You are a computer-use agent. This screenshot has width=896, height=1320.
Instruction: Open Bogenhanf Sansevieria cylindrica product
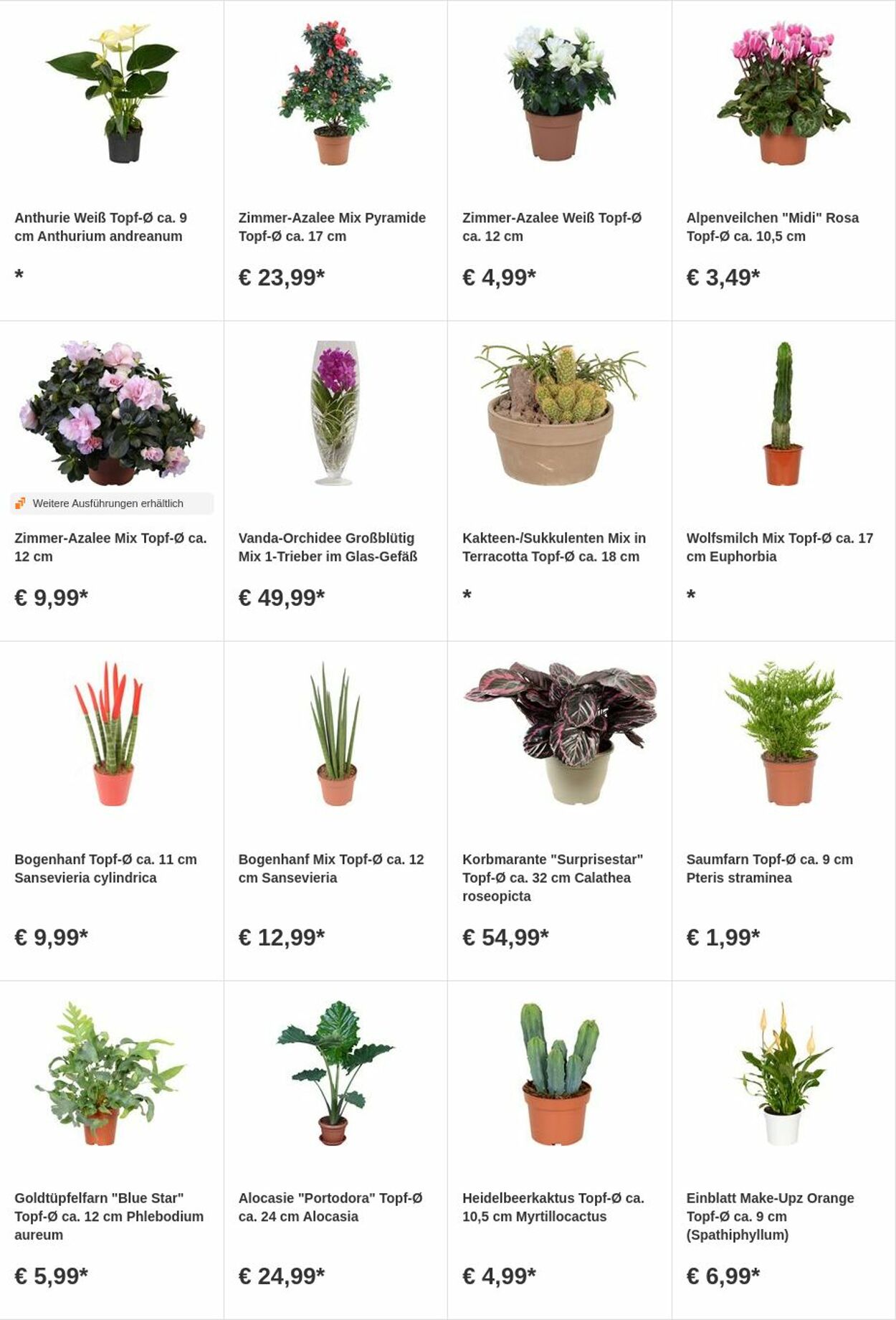click(105, 868)
